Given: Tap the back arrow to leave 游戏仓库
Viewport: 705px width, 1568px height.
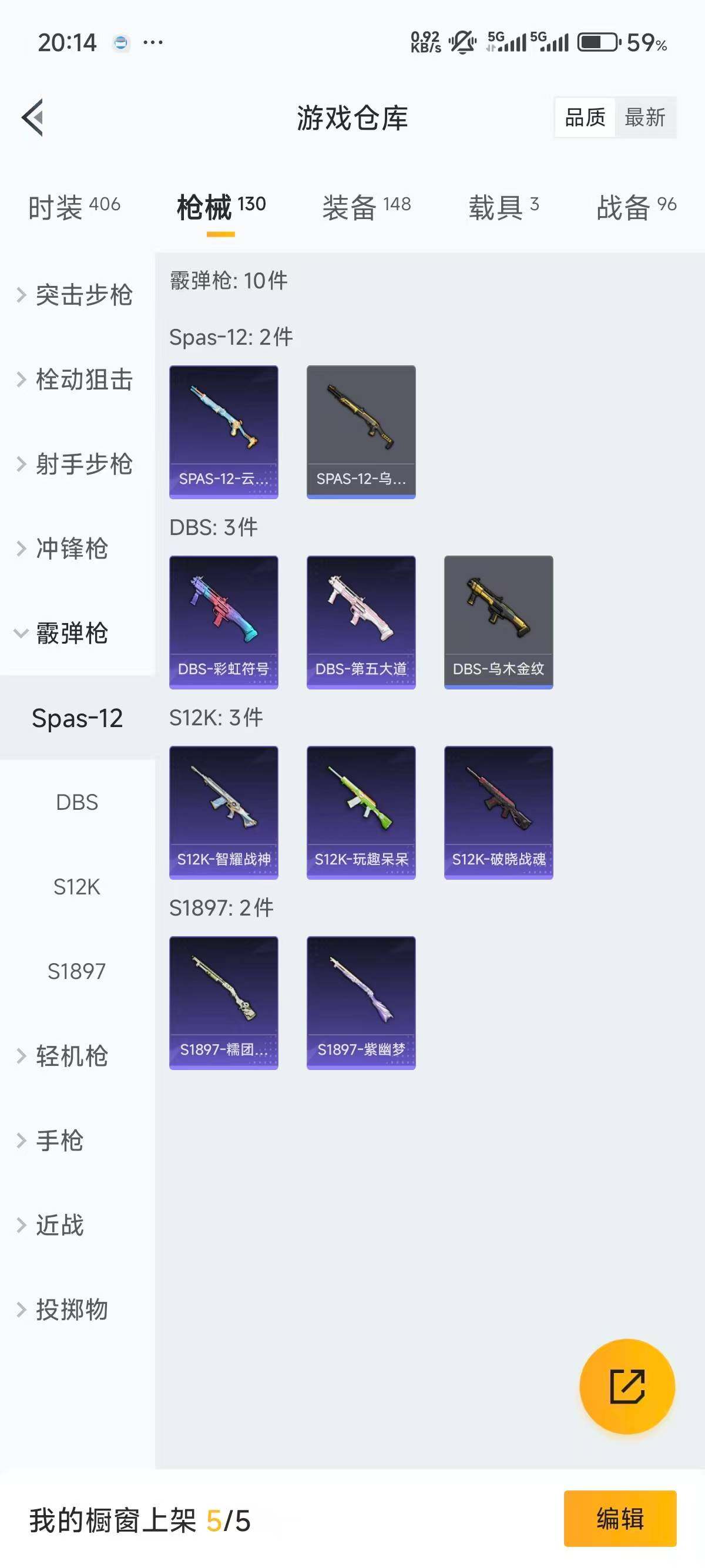Looking at the screenshot, I should click(x=32, y=117).
